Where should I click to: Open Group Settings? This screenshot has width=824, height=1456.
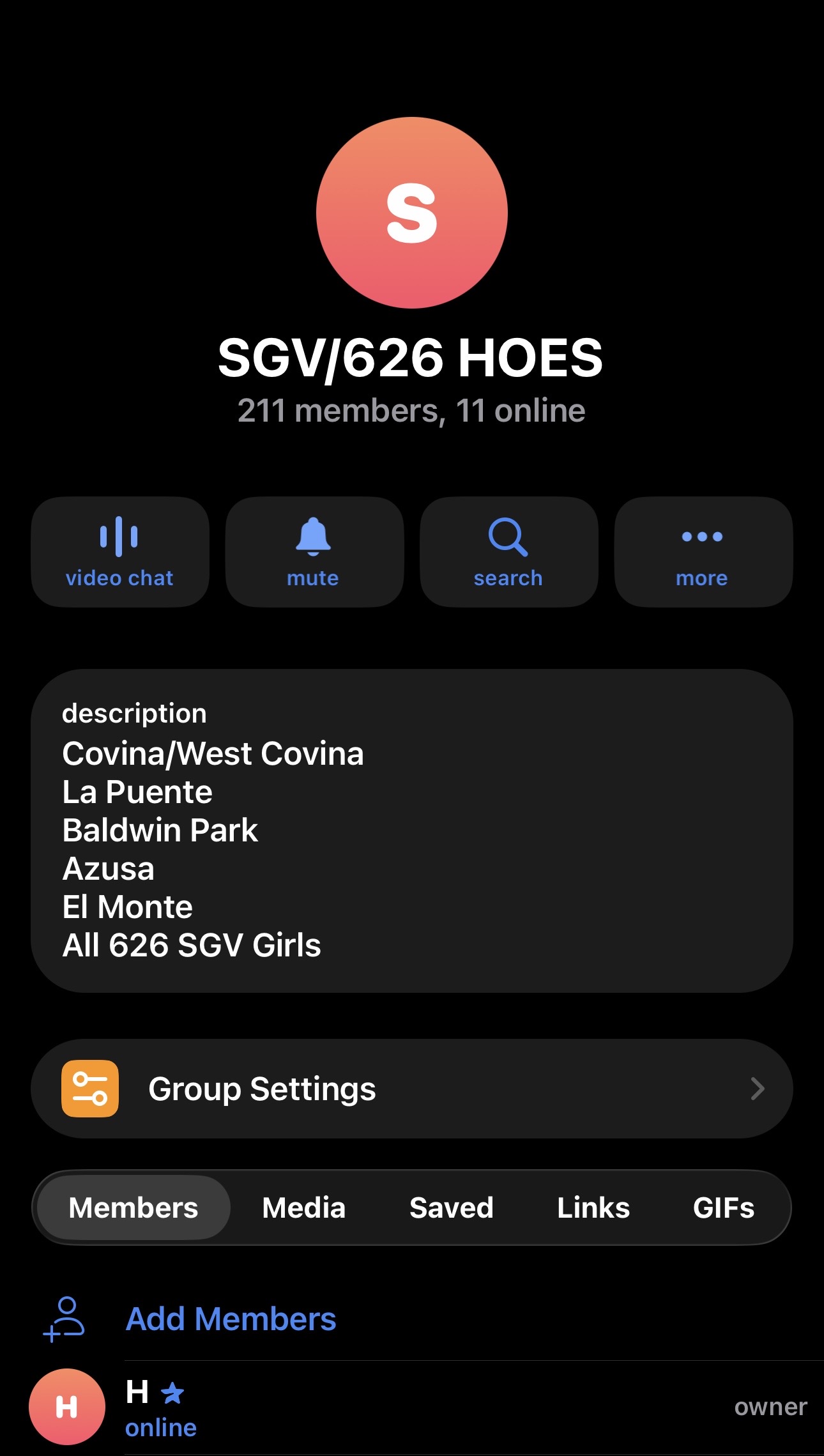pos(411,1089)
